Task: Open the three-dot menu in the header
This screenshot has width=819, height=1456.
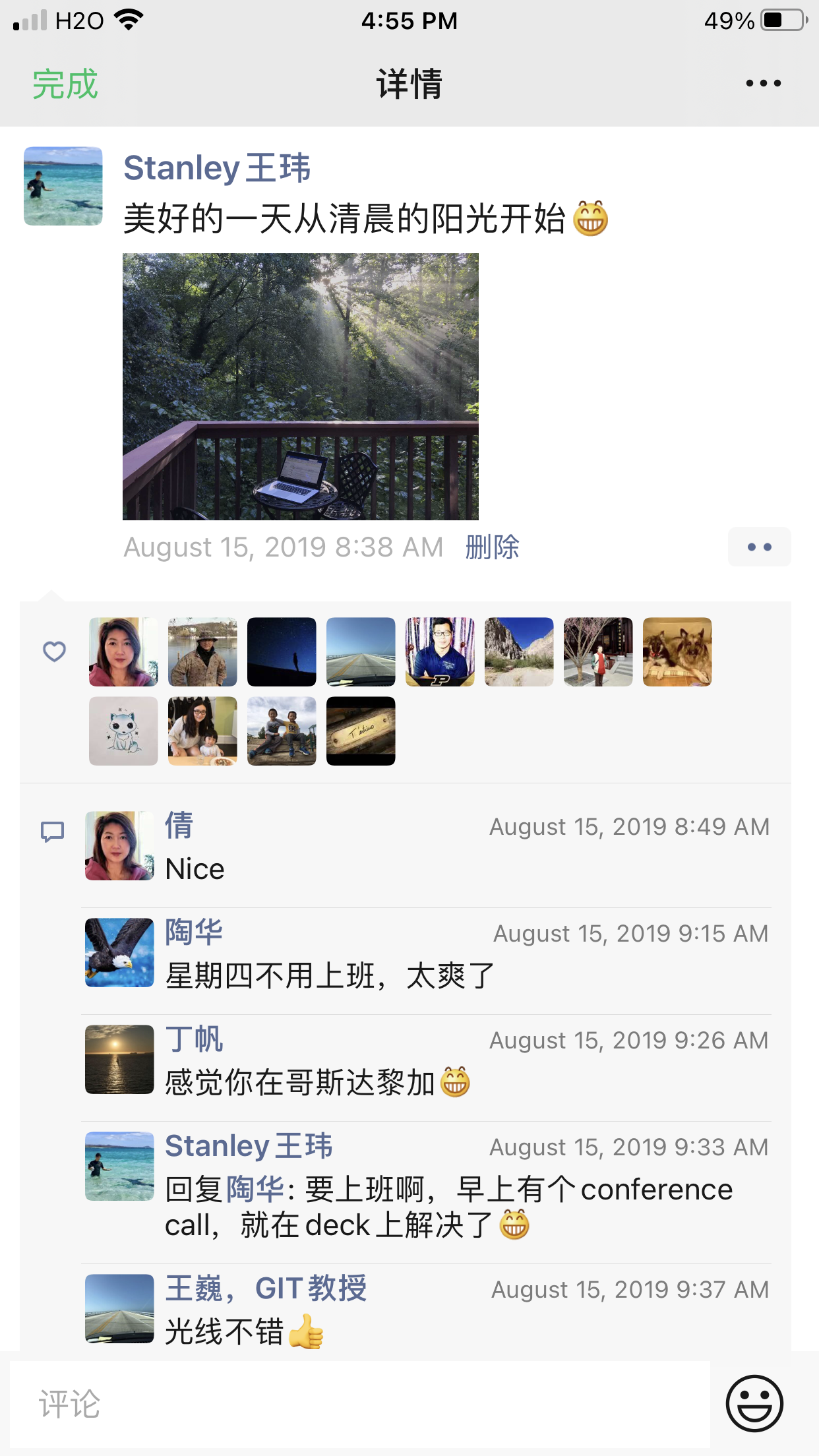Action: (x=763, y=84)
